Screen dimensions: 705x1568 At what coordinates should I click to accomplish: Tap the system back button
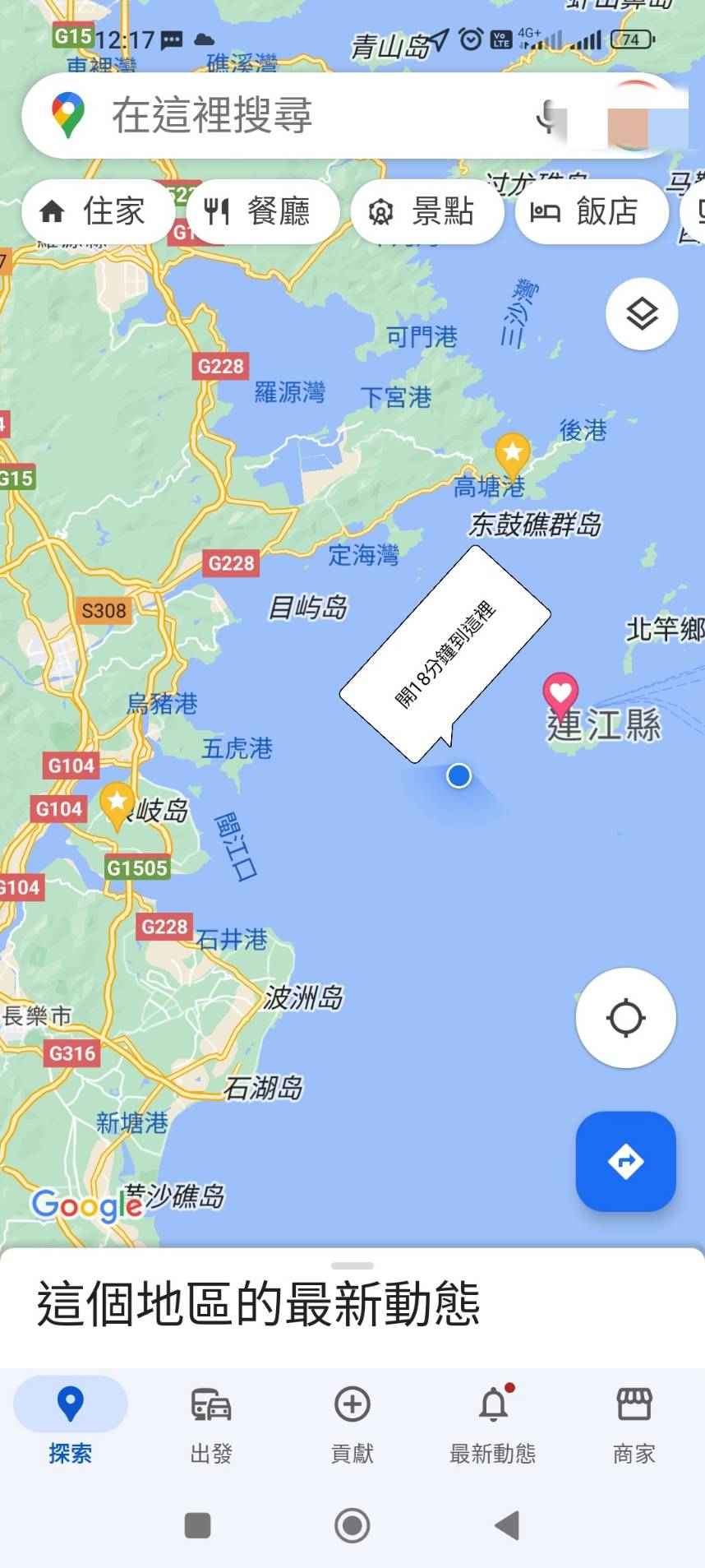click(507, 1525)
